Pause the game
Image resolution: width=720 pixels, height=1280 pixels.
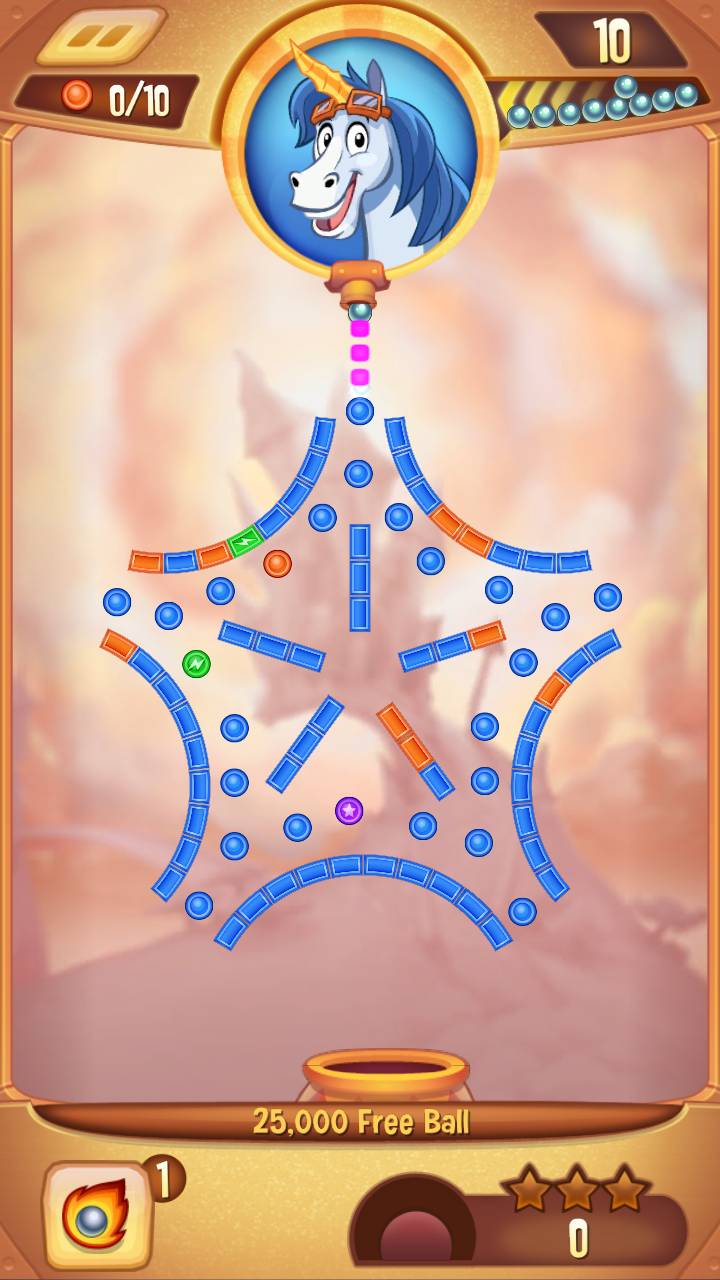point(101,38)
